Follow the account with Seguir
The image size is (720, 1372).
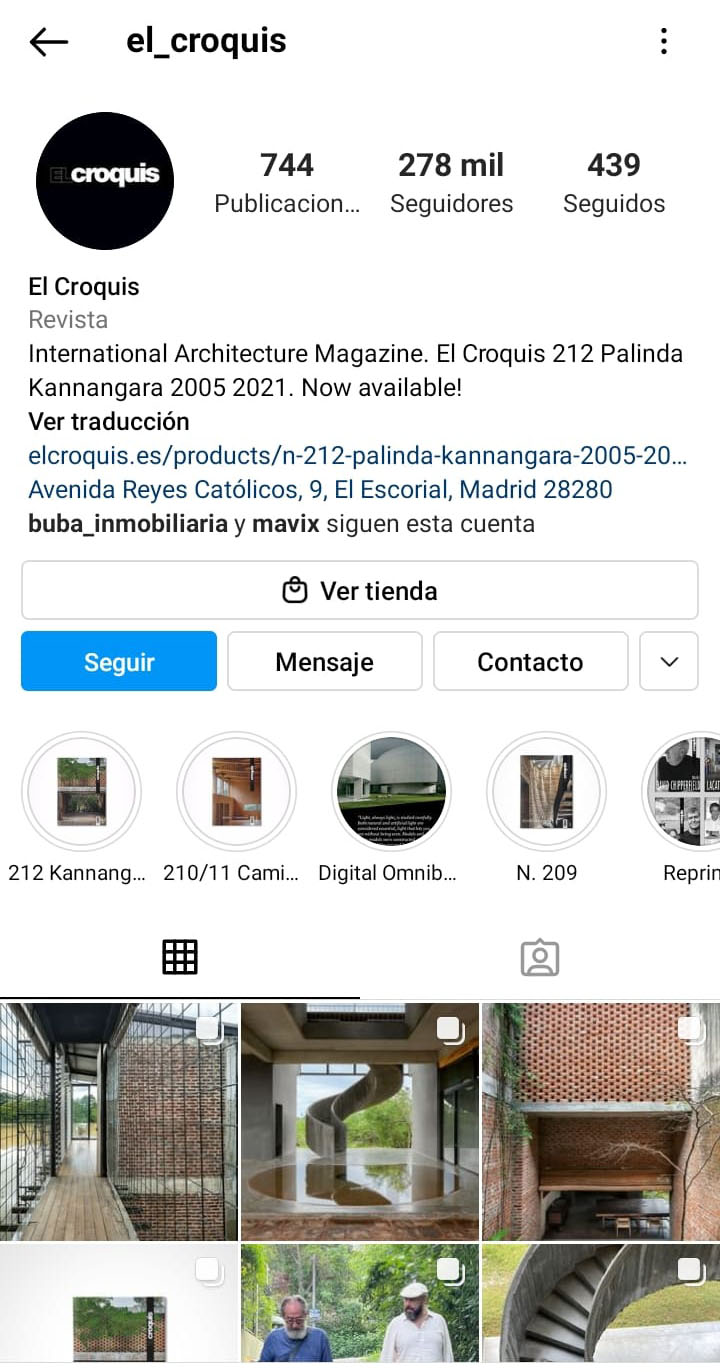click(x=119, y=661)
